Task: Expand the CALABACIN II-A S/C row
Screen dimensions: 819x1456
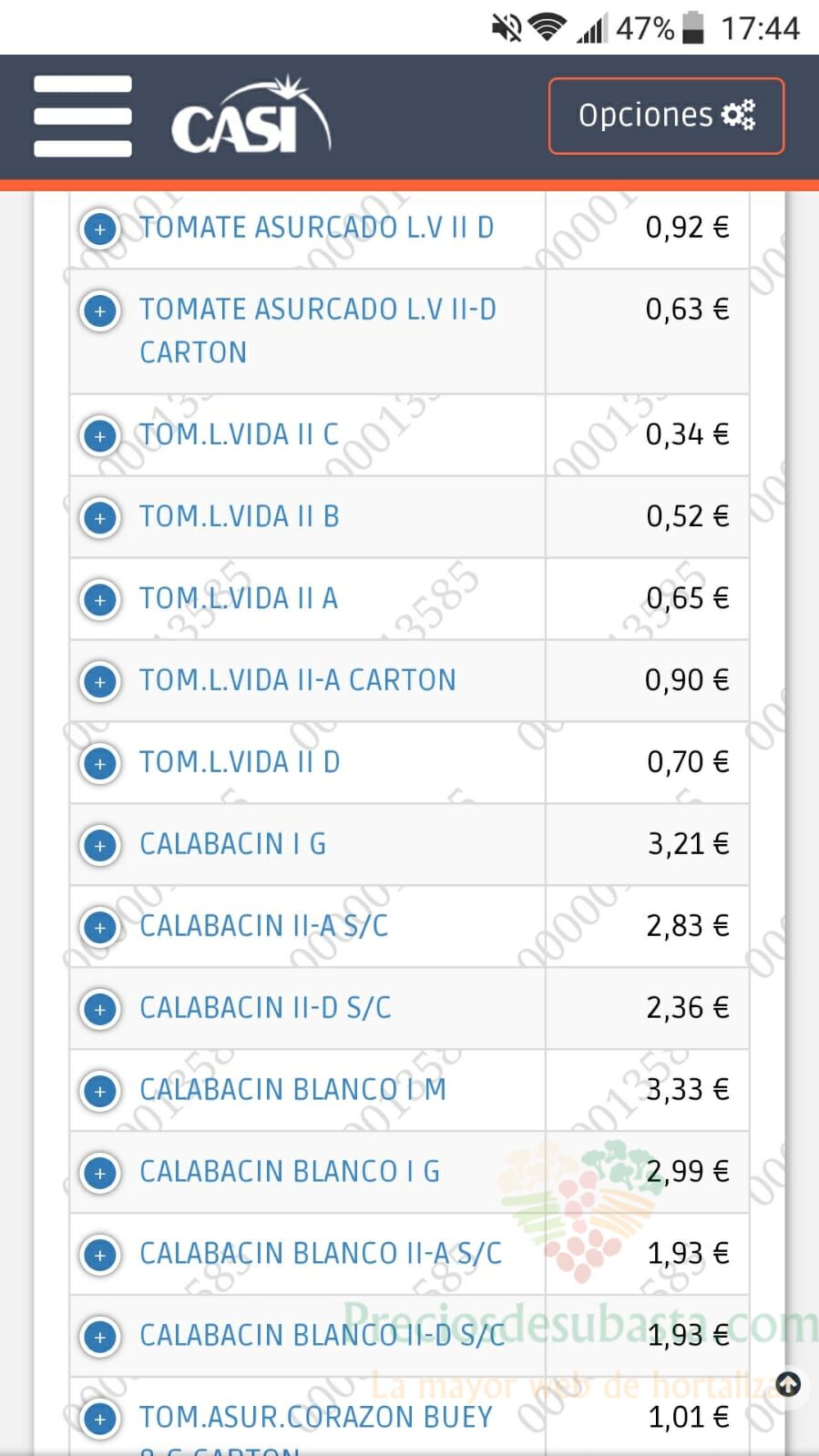Action: 100,927
